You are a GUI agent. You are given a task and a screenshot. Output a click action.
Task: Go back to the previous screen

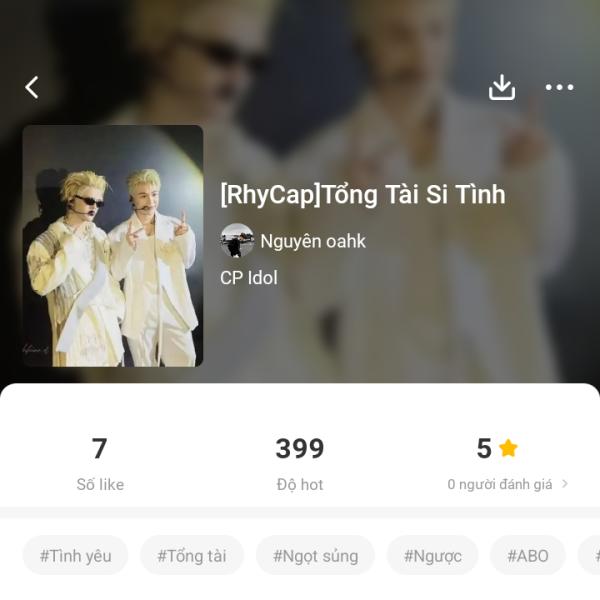point(32,88)
